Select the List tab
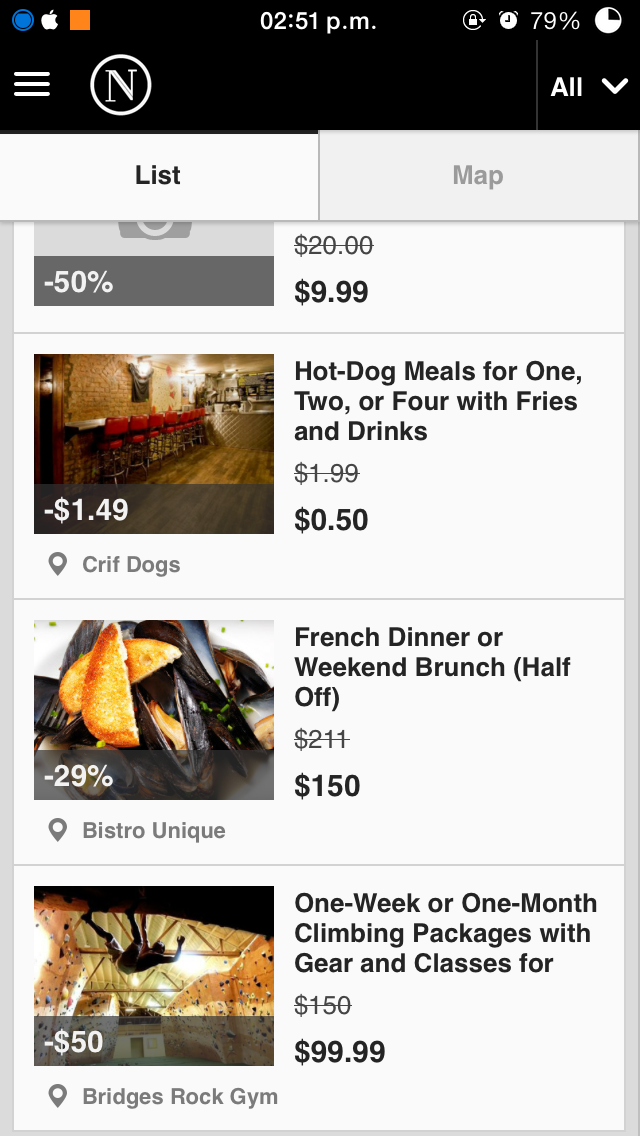 point(158,176)
